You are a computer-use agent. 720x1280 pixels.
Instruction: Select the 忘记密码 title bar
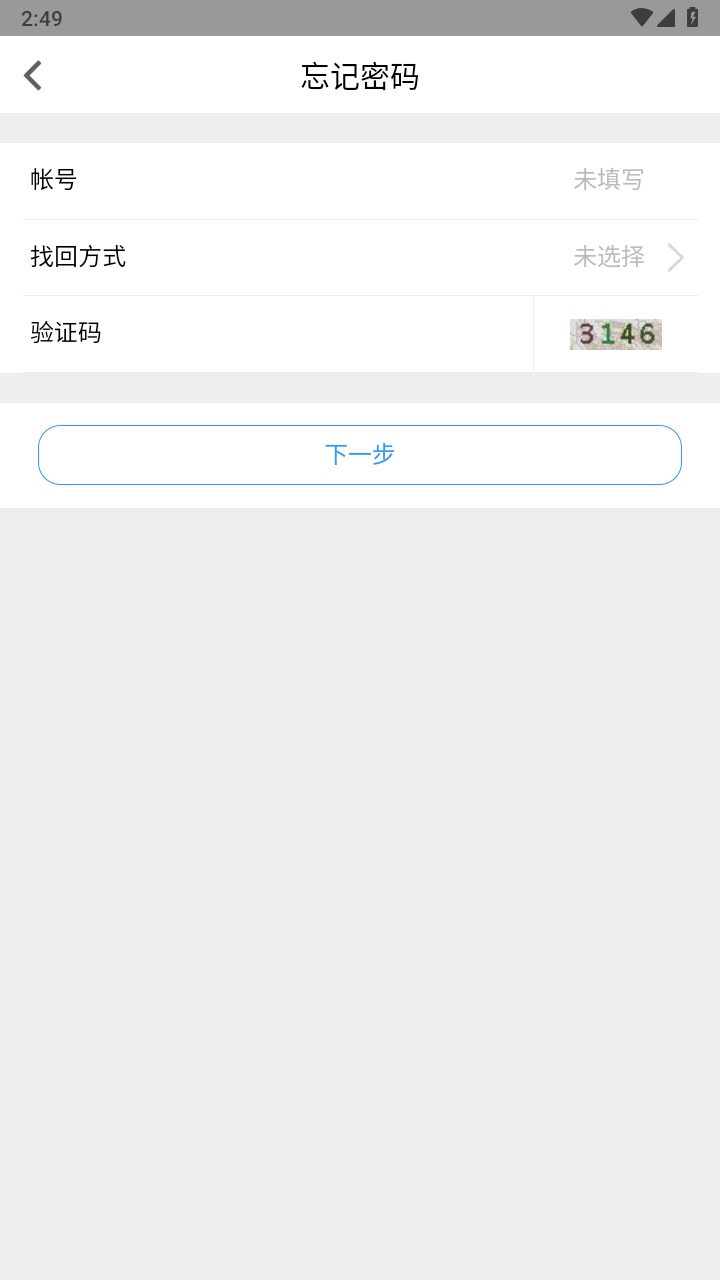click(x=360, y=75)
